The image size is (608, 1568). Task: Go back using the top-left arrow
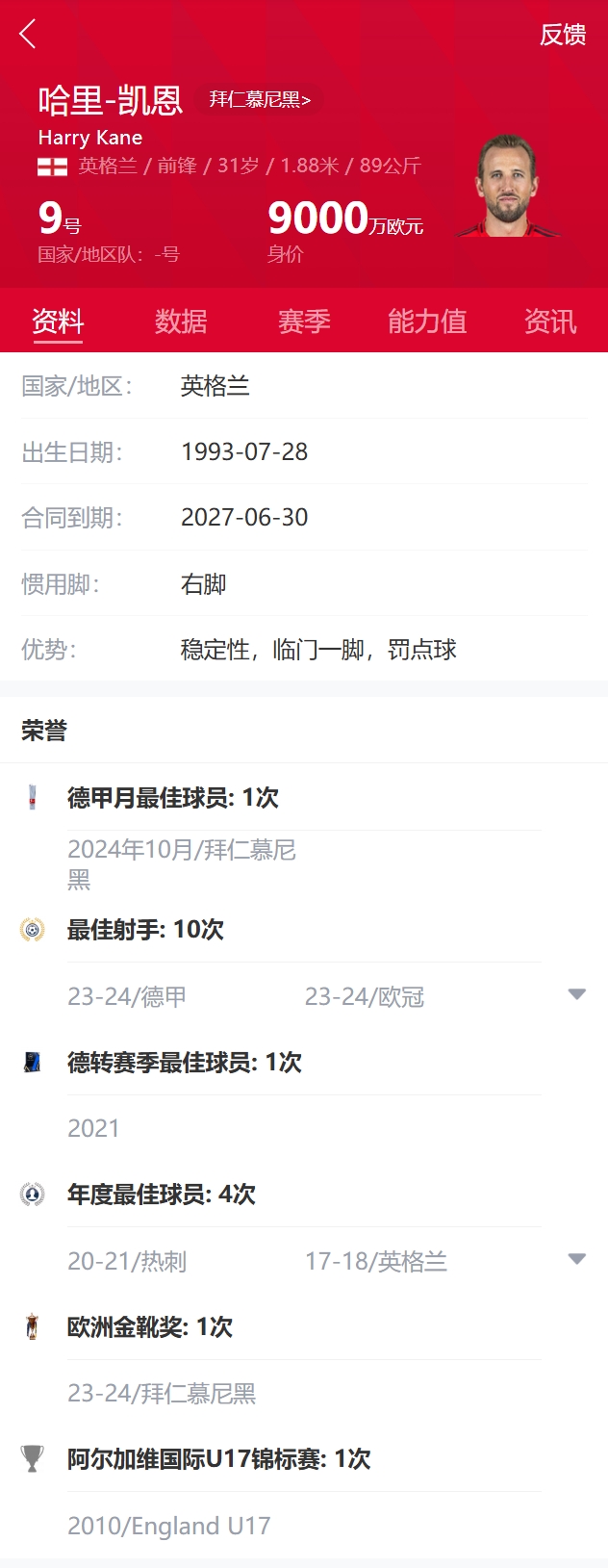[28, 35]
